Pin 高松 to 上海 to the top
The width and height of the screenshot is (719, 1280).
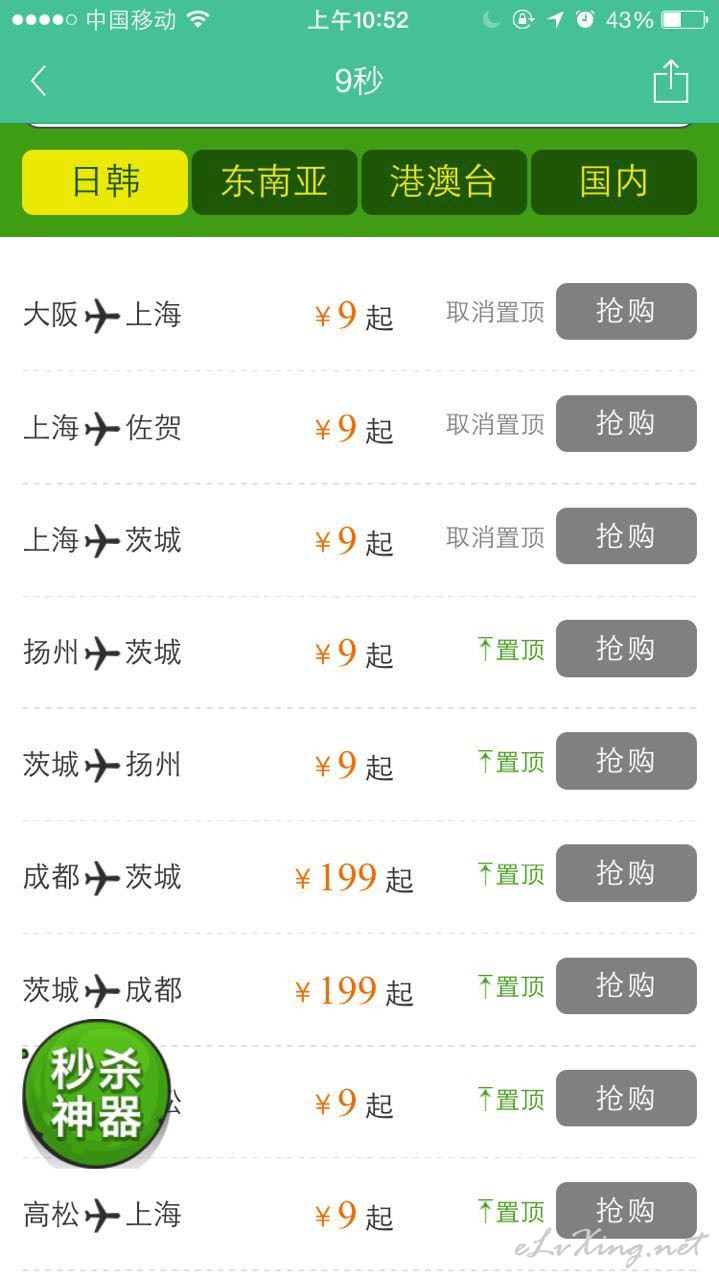[x=511, y=1212]
